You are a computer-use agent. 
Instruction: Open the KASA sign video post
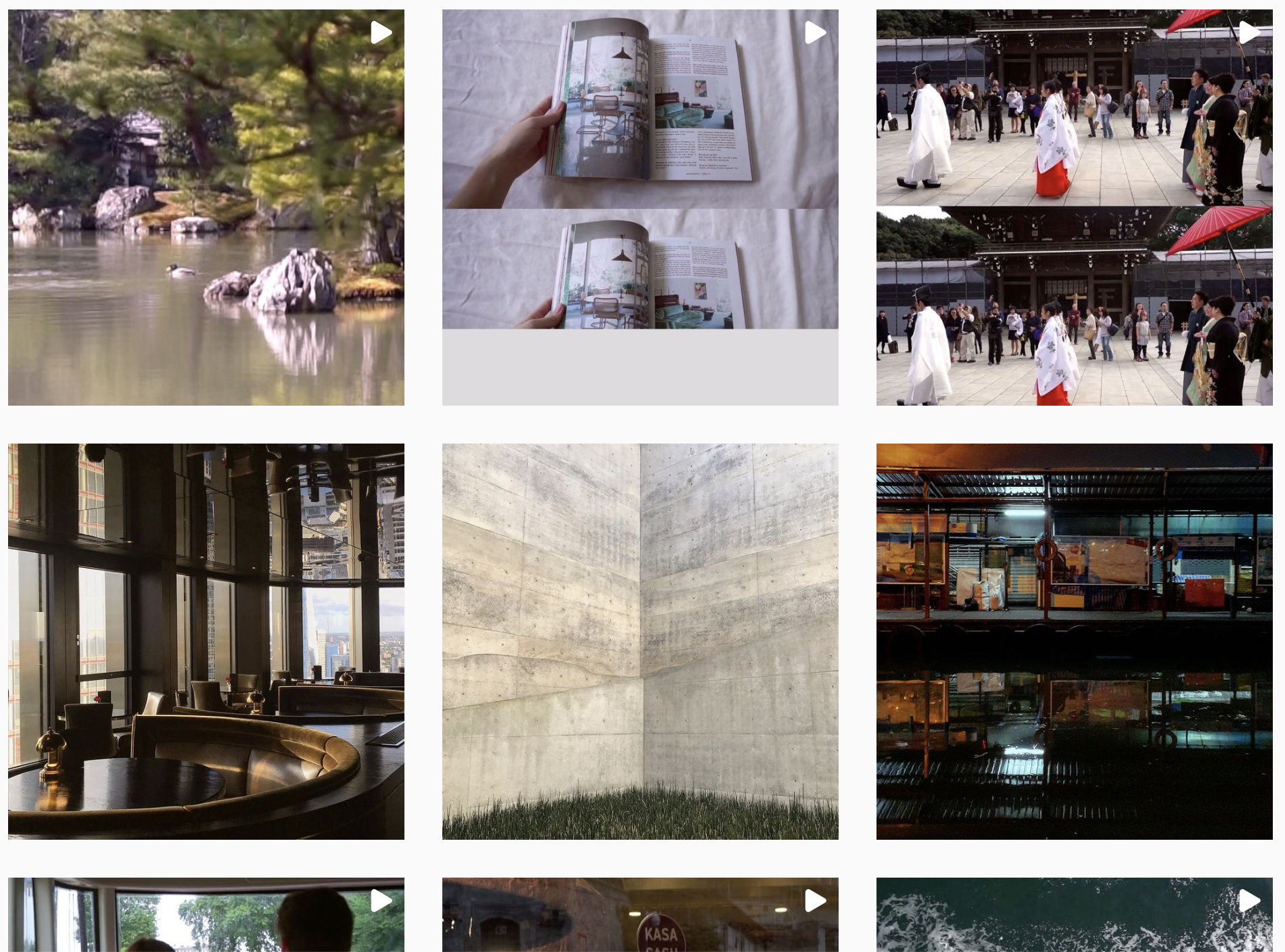click(x=640, y=915)
